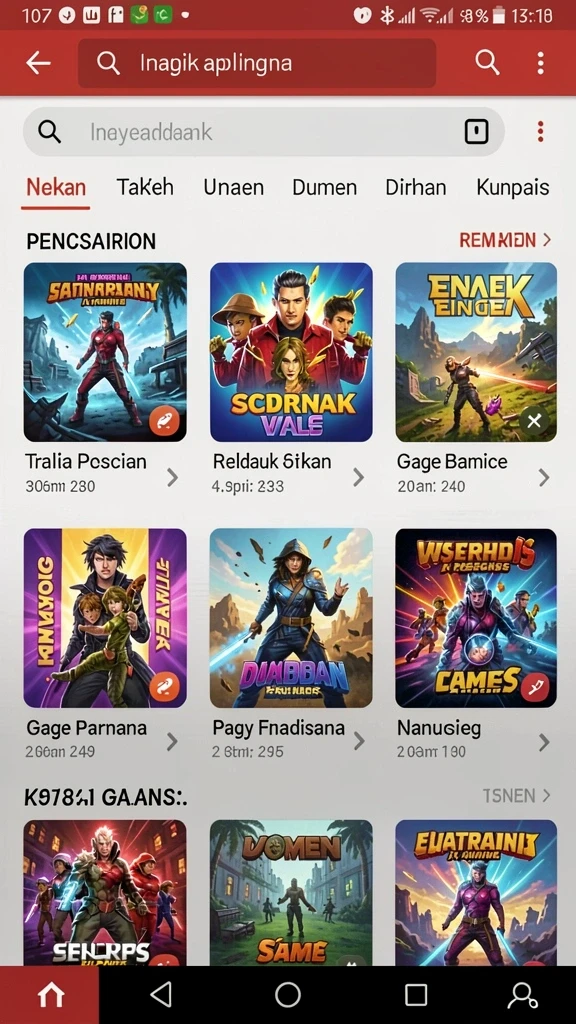This screenshot has height=1024, width=576.
Task: Focus the Inagik aplingna search field
Action: (257, 63)
